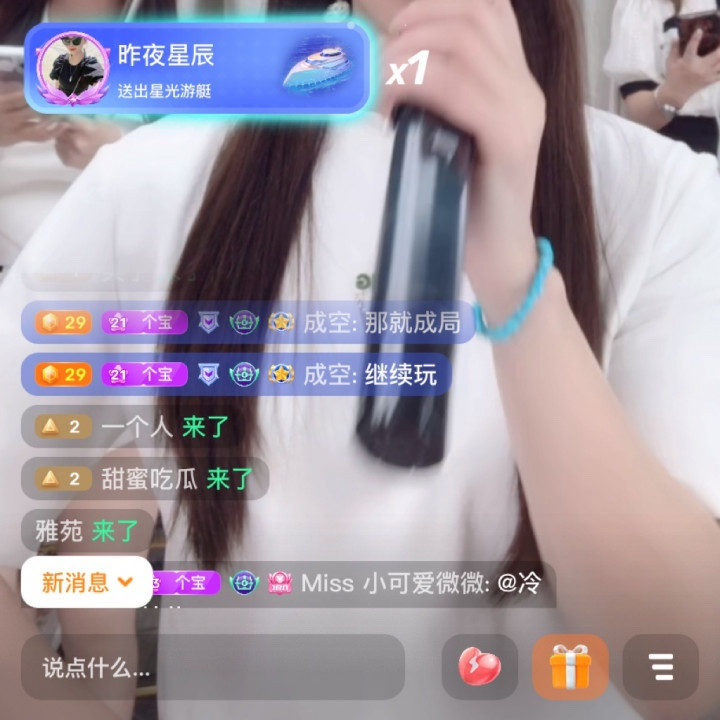Open Miss 小可爱微微's comment
The width and height of the screenshot is (720, 720).
420,583
